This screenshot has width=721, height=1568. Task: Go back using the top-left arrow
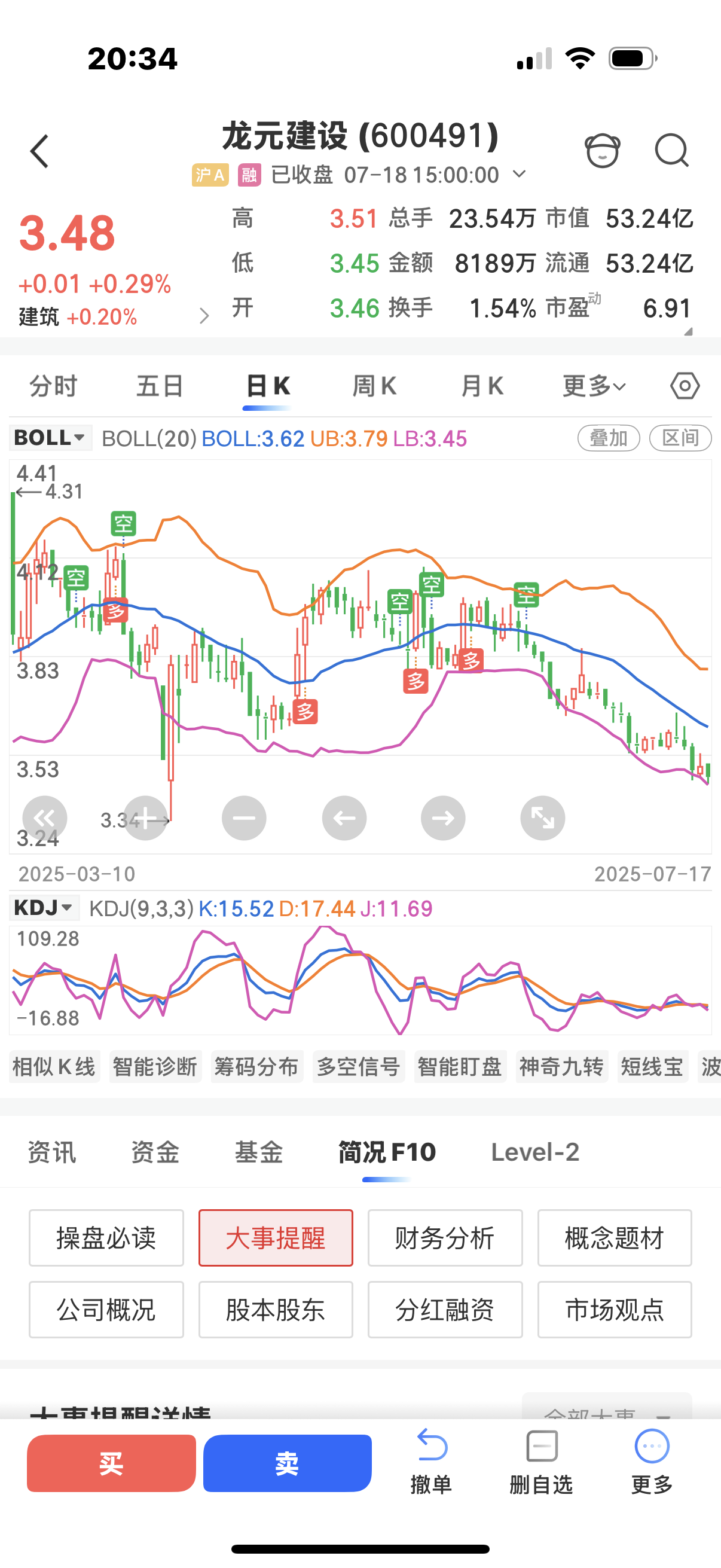click(39, 151)
